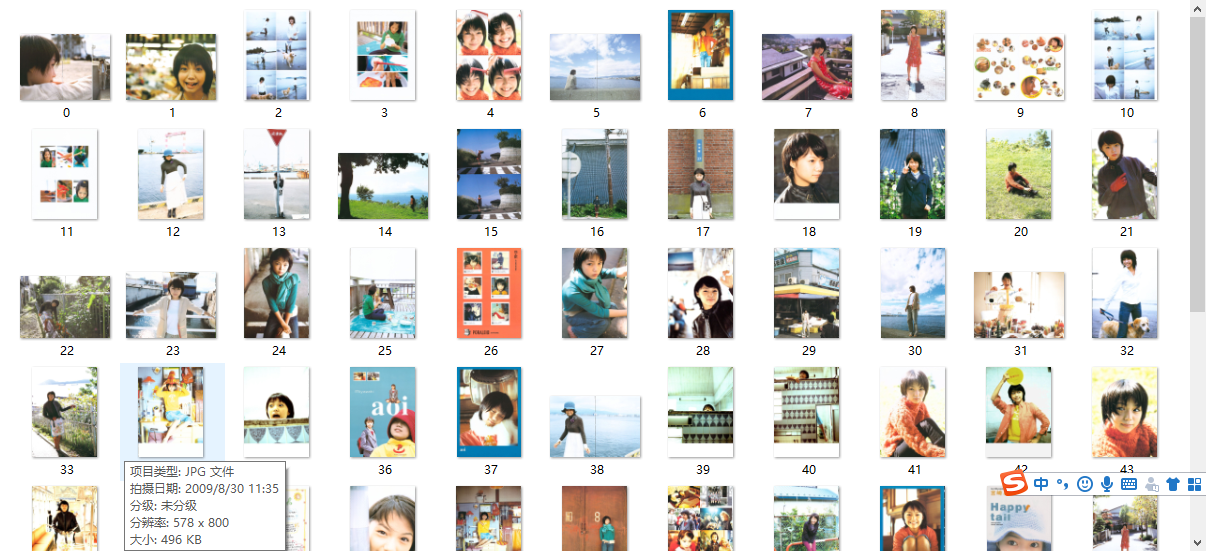1206x551 pixels.
Task: Click the scrollbar's up arrow
Action: (1196, 8)
